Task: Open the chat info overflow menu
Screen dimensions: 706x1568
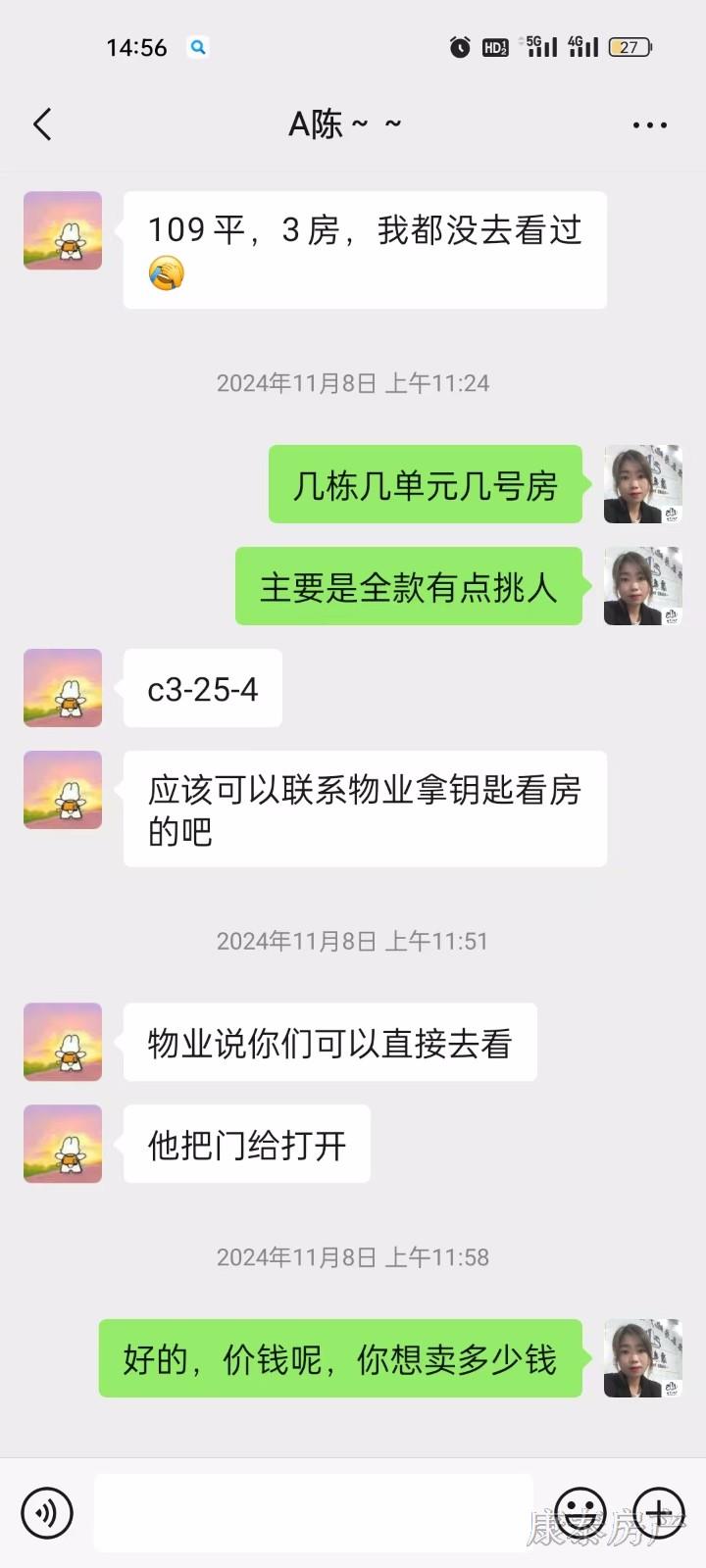Action: 649,125
